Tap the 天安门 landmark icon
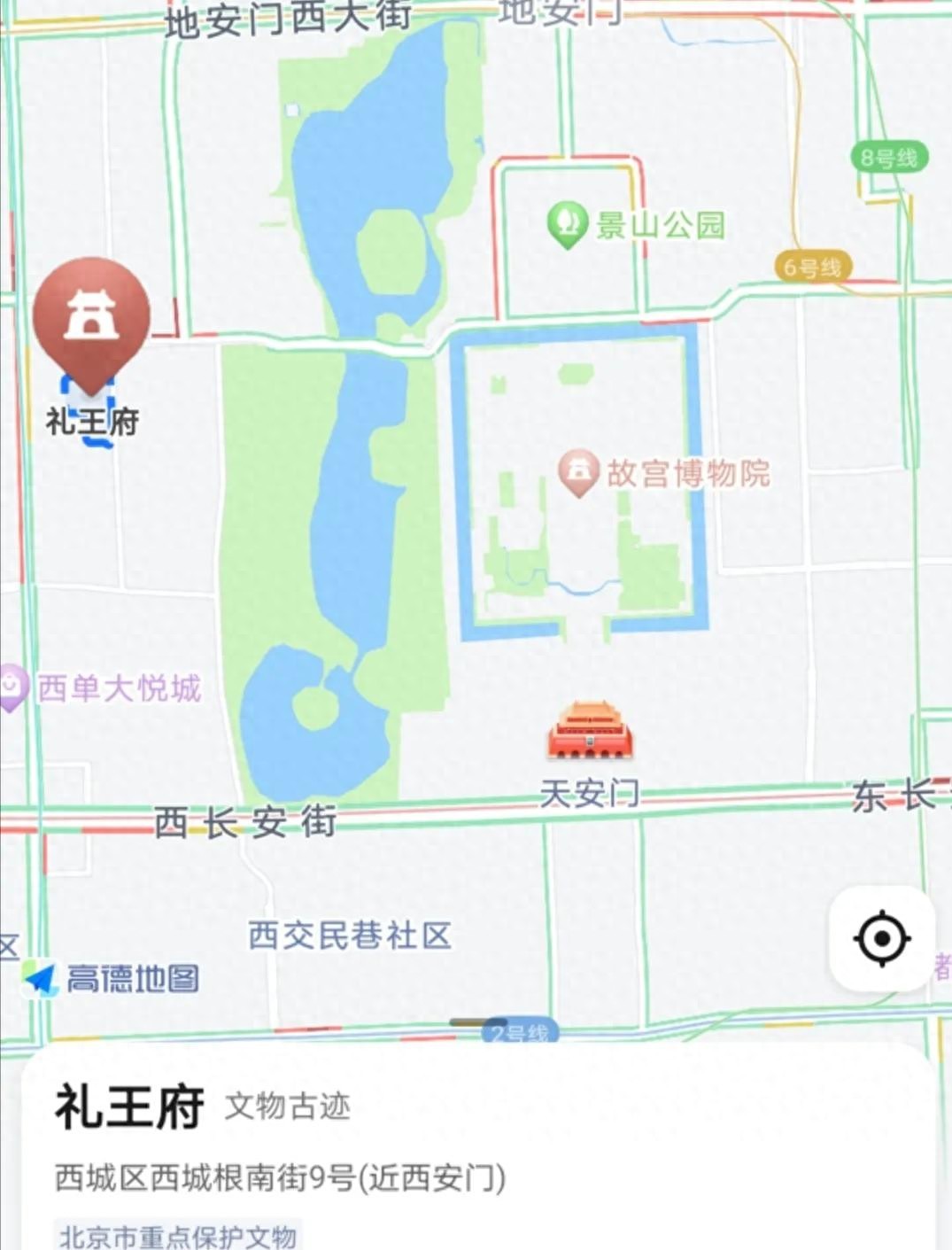The width and height of the screenshot is (952, 1250). tap(590, 731)
